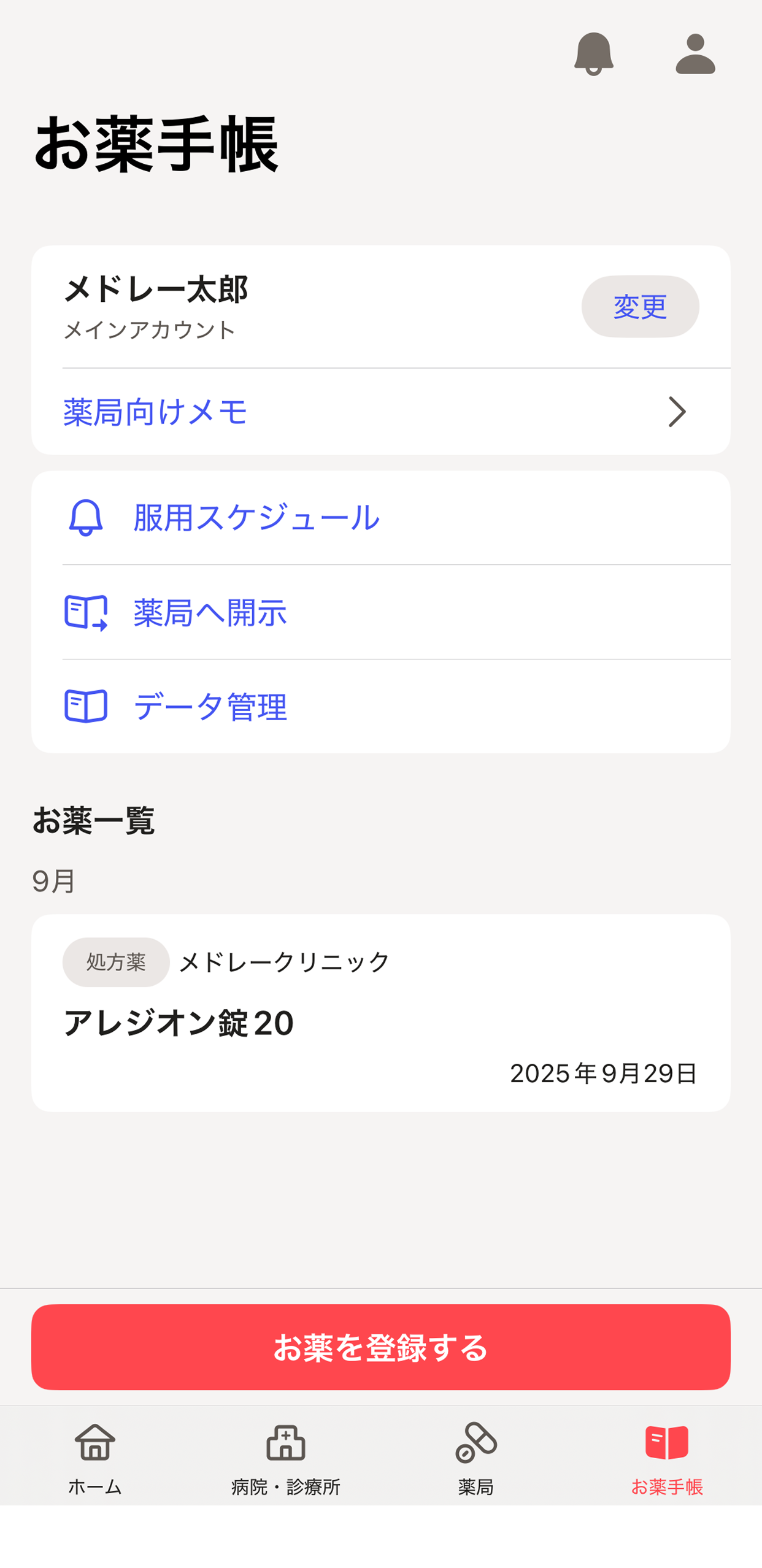
Task: Open 服用スケジュール
Action: click(x=380, y=518)
